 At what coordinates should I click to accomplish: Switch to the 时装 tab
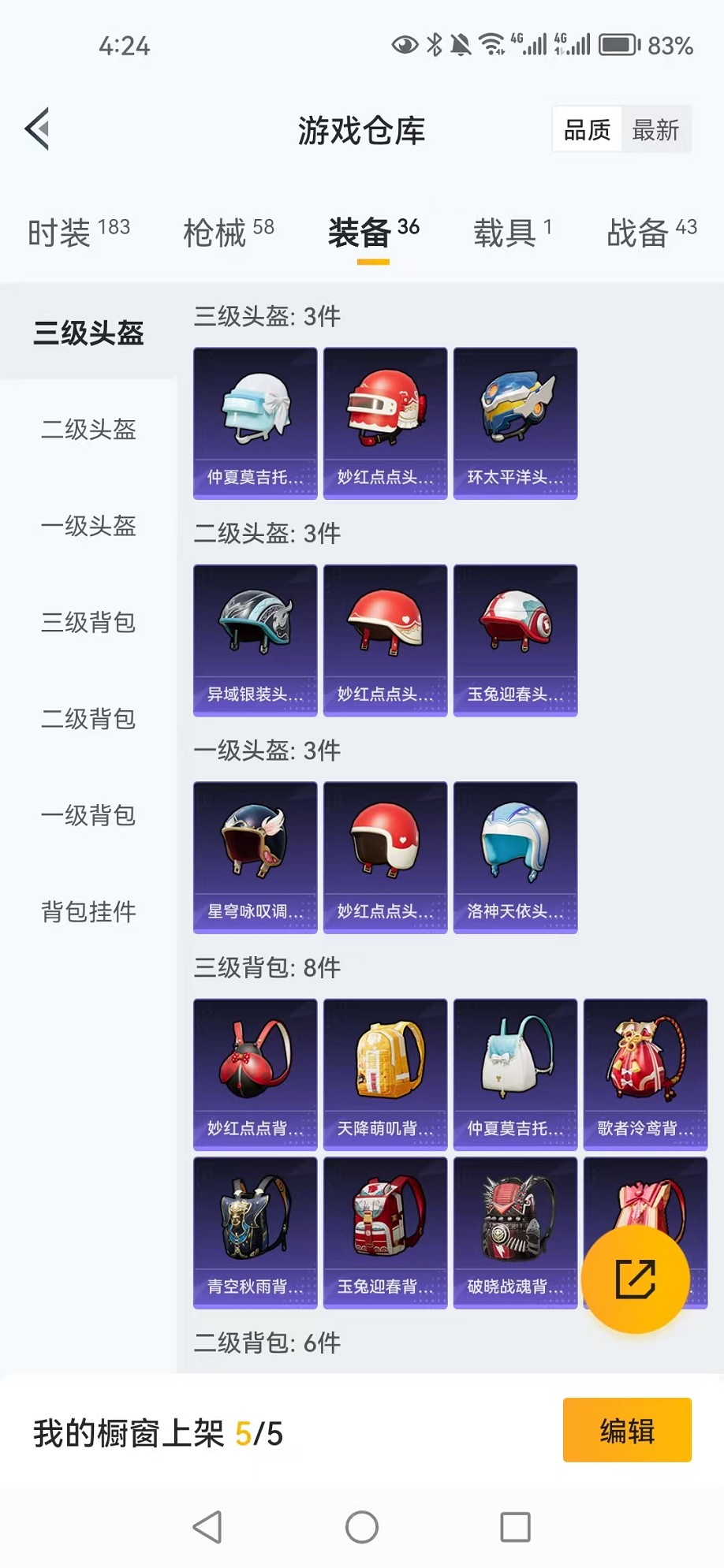tap(78, 232)
